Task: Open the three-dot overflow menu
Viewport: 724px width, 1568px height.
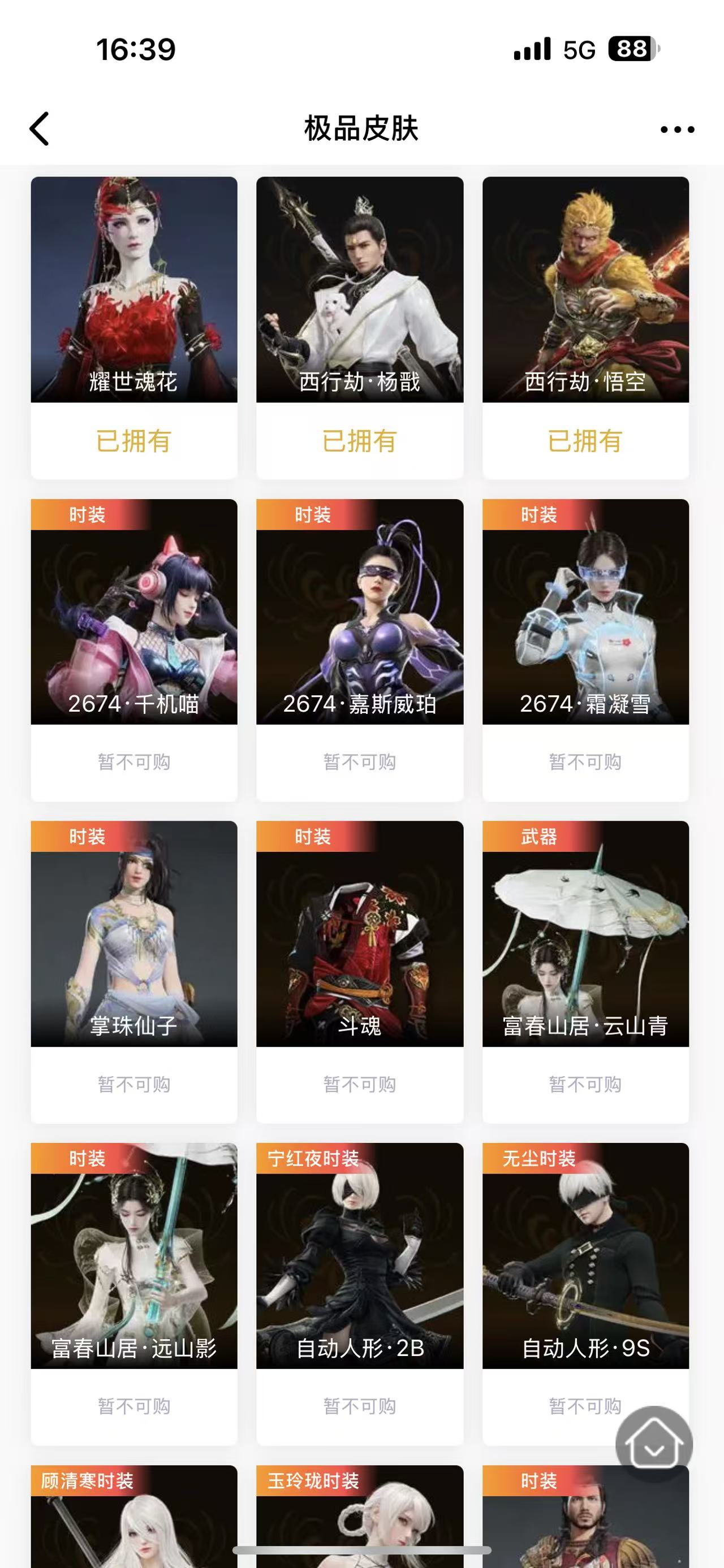Action: point(677,129)
